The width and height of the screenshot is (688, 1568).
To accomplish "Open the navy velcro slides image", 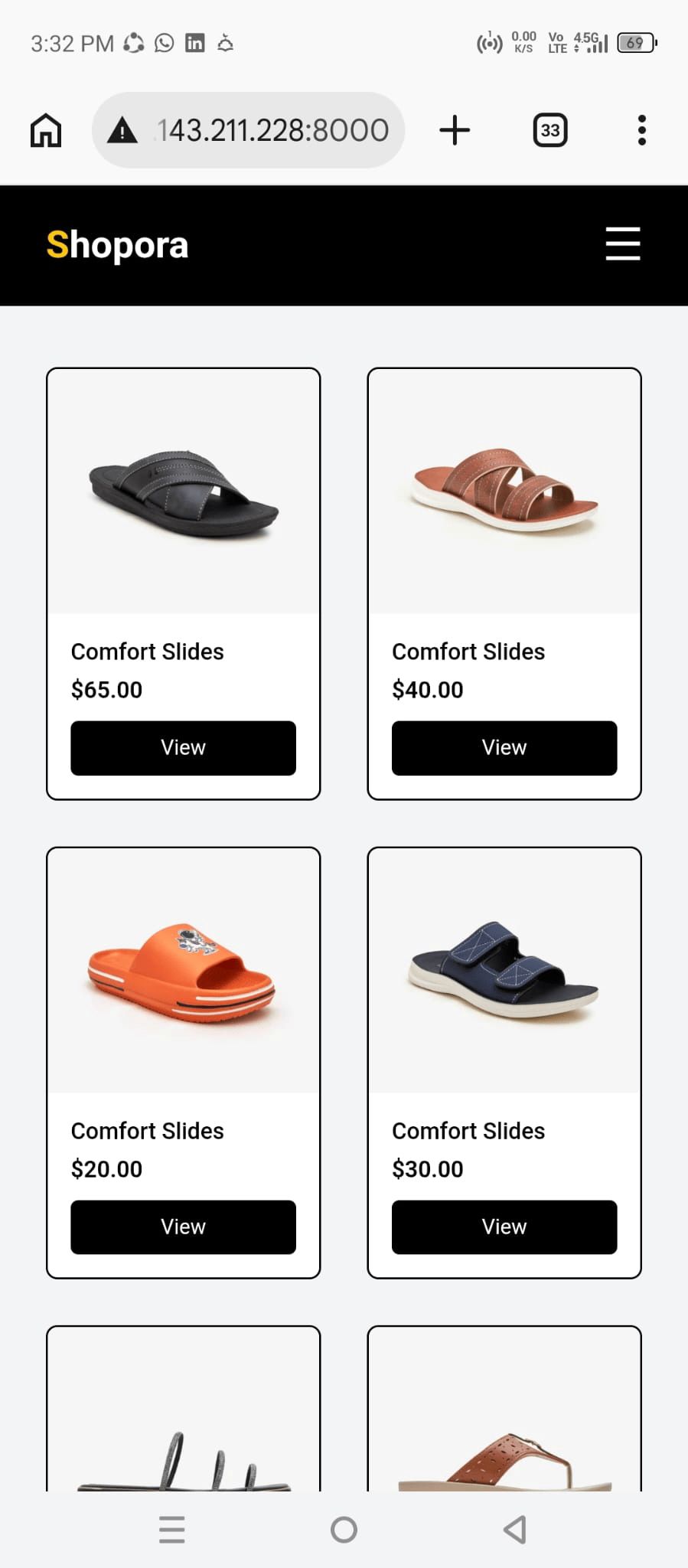I will (x=504, y=969).
